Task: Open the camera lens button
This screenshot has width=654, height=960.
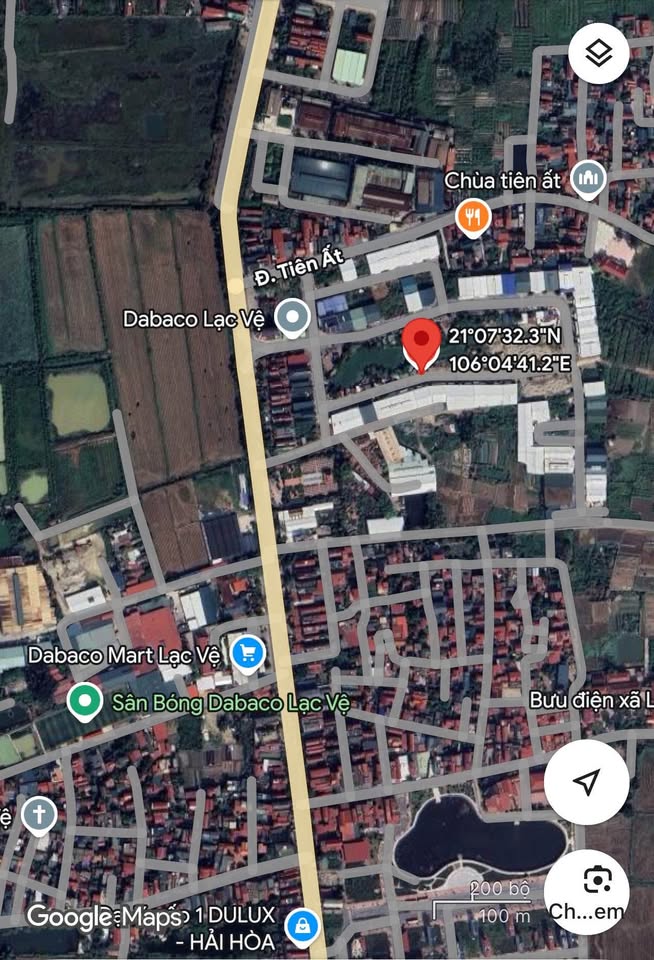Action: click(x=597, y=881)
